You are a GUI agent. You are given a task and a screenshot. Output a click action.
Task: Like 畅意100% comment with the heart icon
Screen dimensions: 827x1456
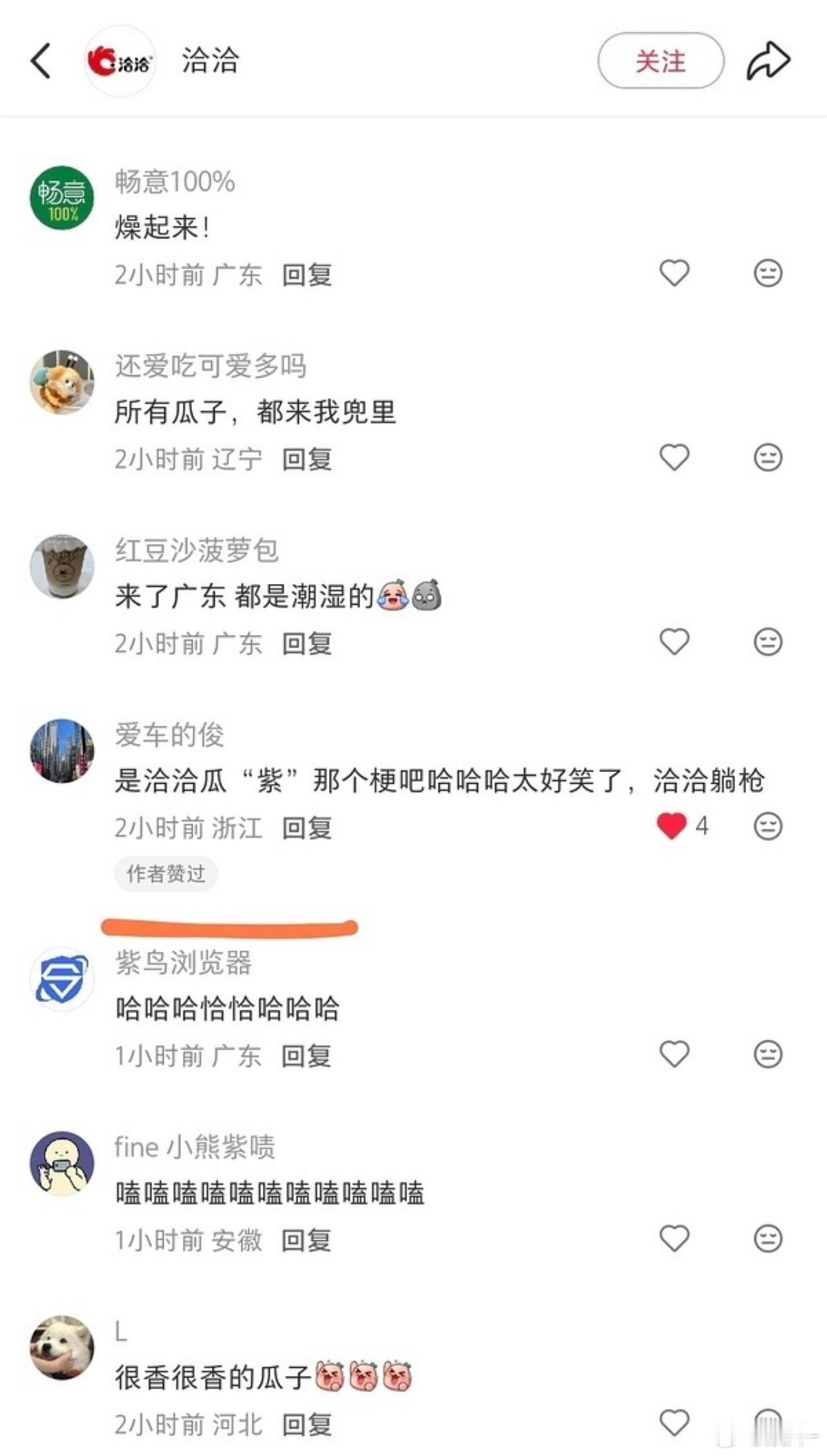(674, 273)
